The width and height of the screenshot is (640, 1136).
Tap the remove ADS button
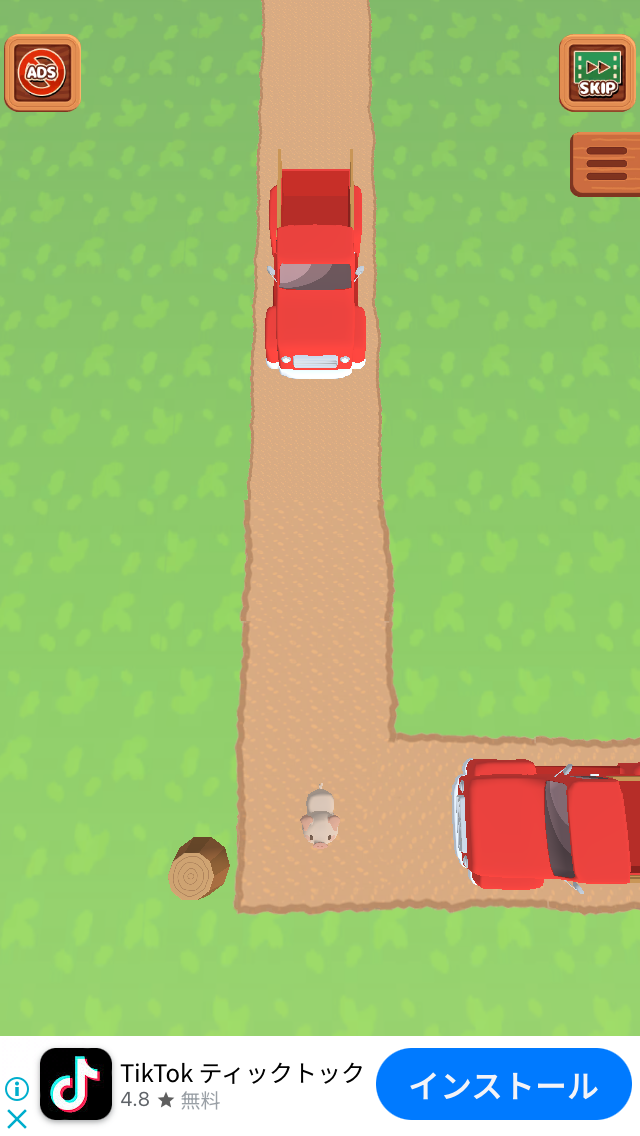[x=43, y=73]
